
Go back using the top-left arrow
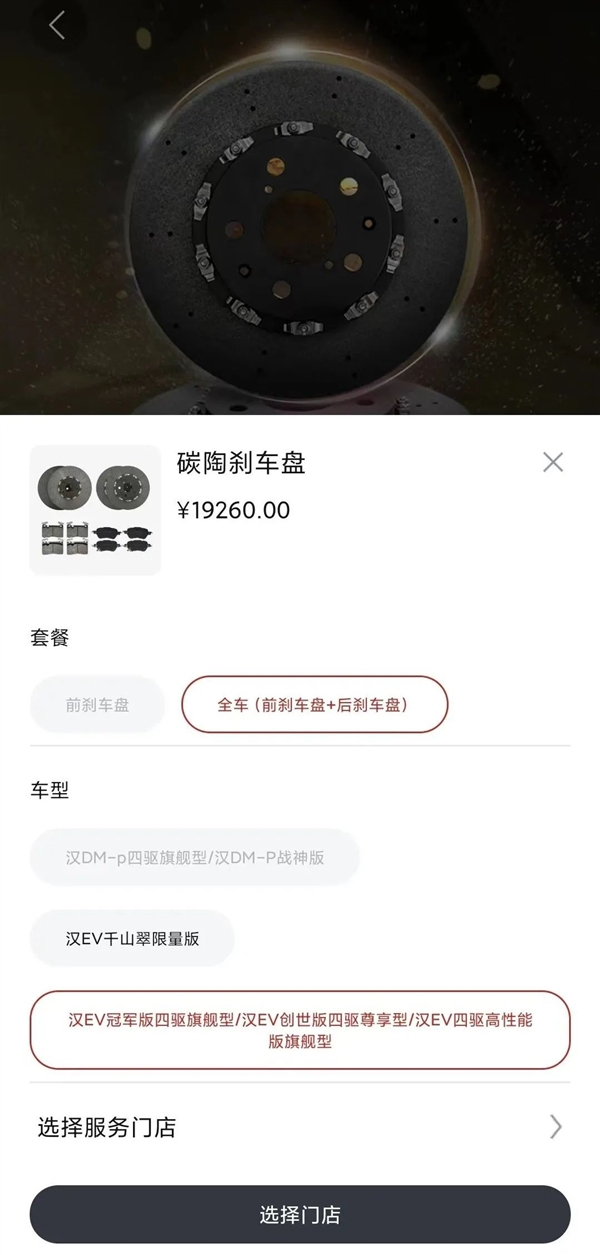pos(57,26)
